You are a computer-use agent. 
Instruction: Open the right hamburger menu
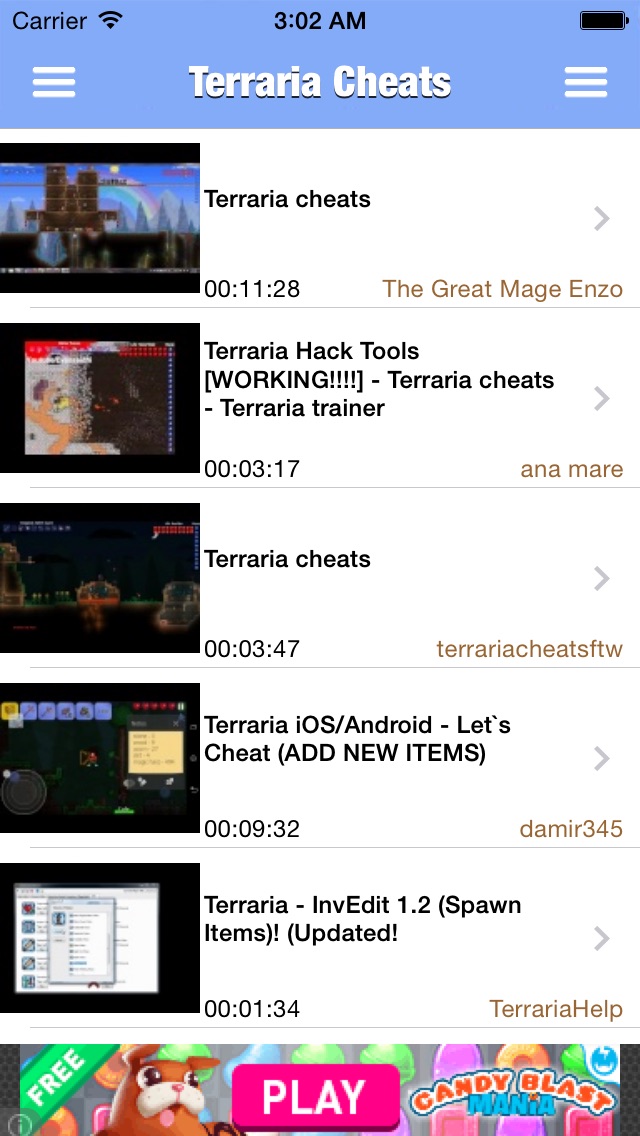[586, 82]
